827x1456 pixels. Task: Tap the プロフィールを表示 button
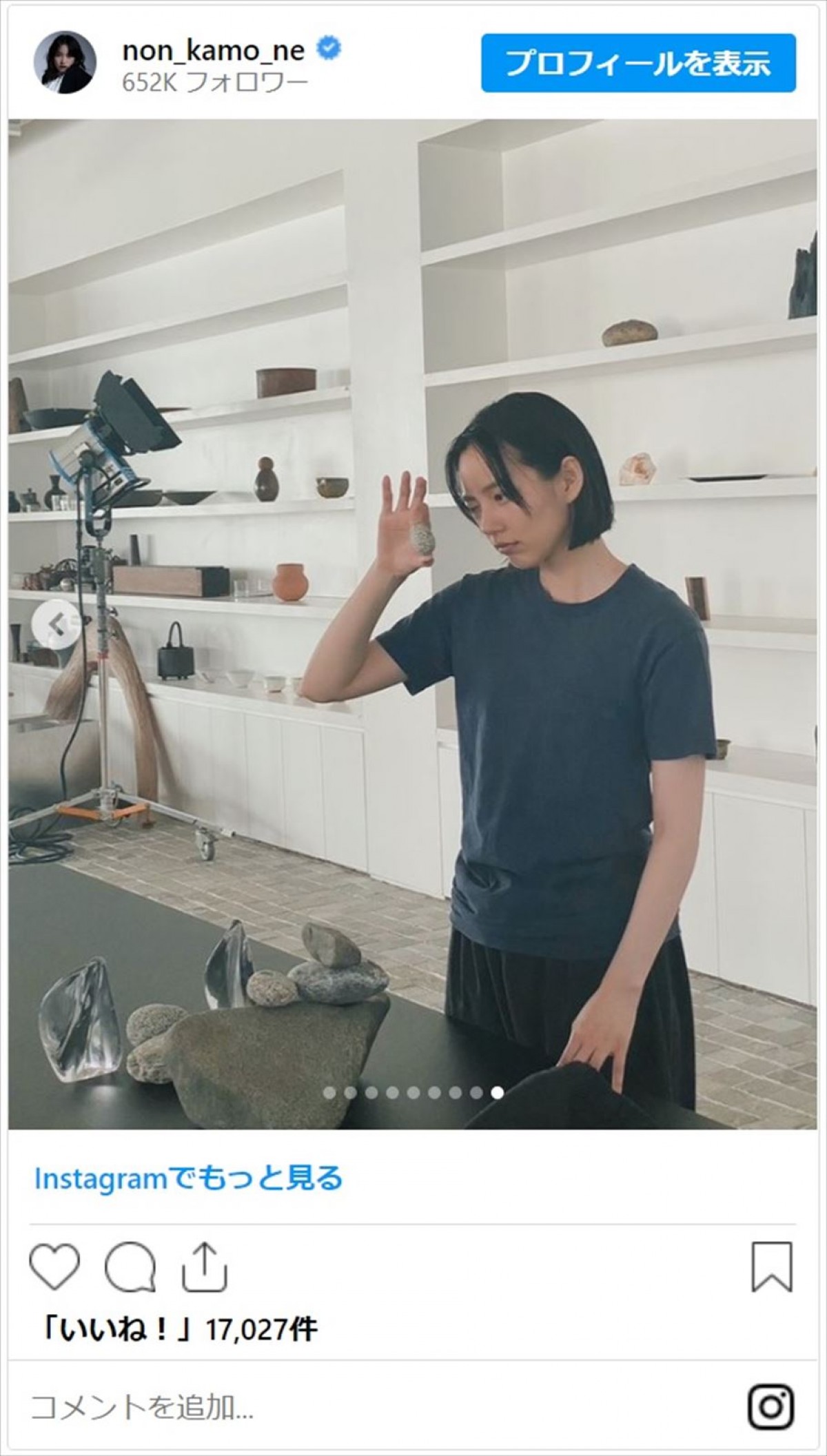pyautogui.click(x=638, y=63)
